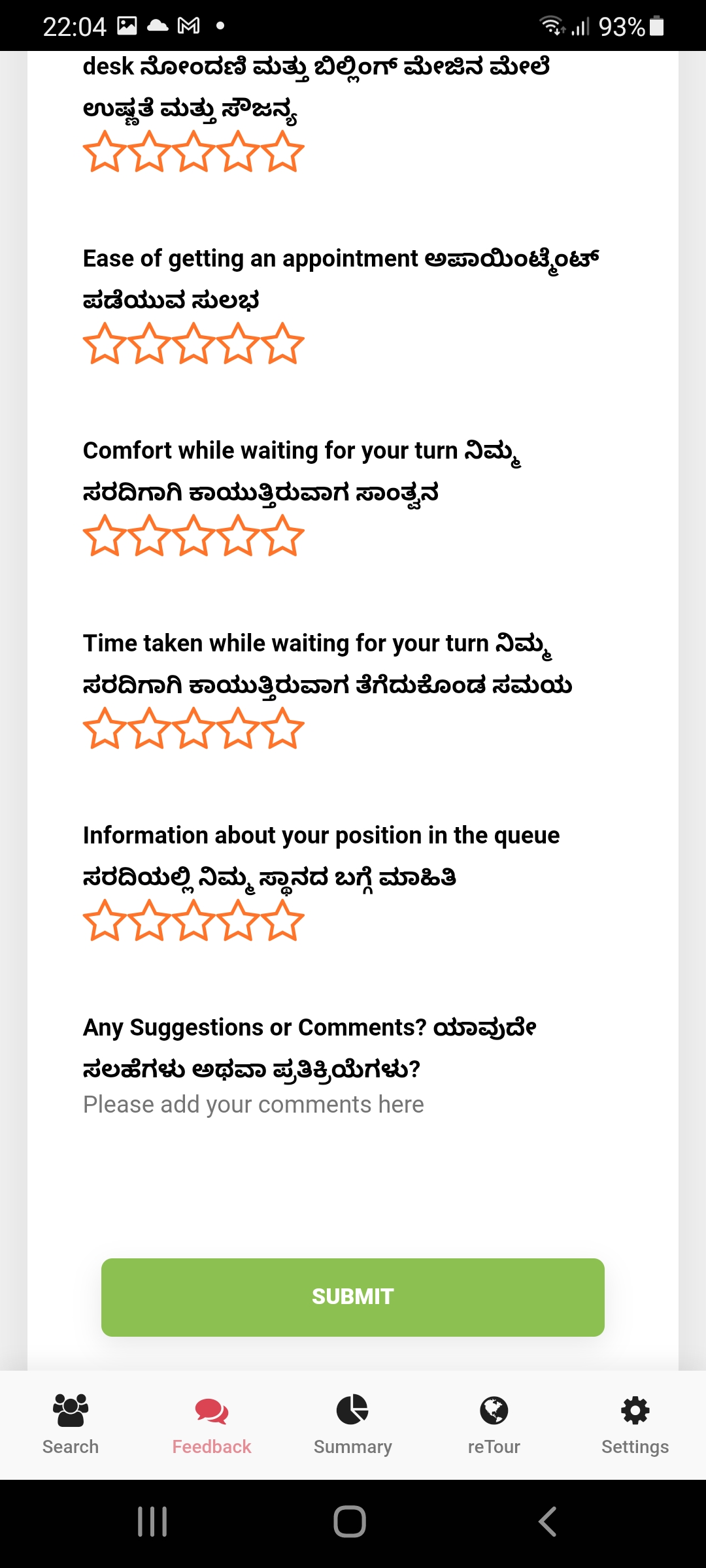This screenshot has width=706, height=1568.
Task: Go back using system navigation
Action: click(548, 1522)
